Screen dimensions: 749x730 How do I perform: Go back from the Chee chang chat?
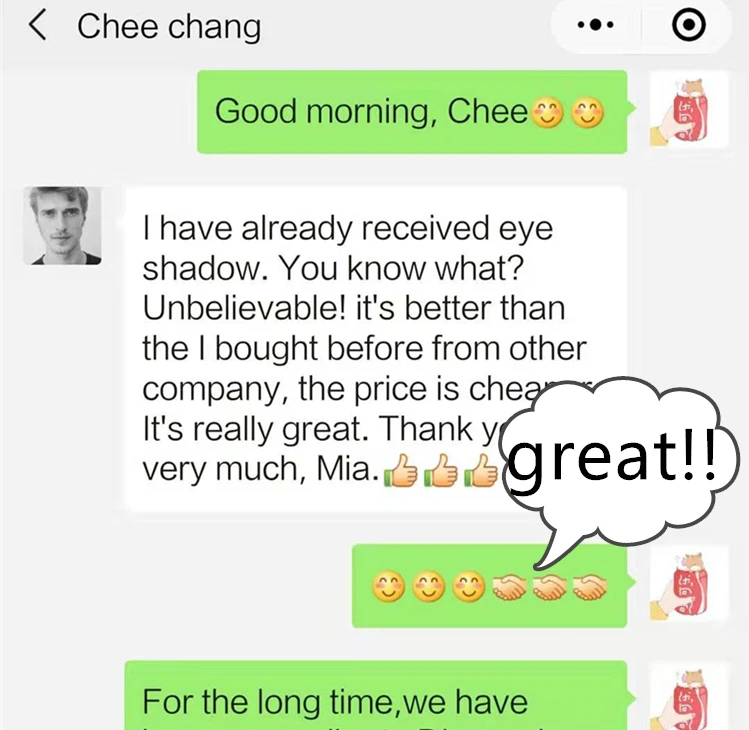[38, 26]
